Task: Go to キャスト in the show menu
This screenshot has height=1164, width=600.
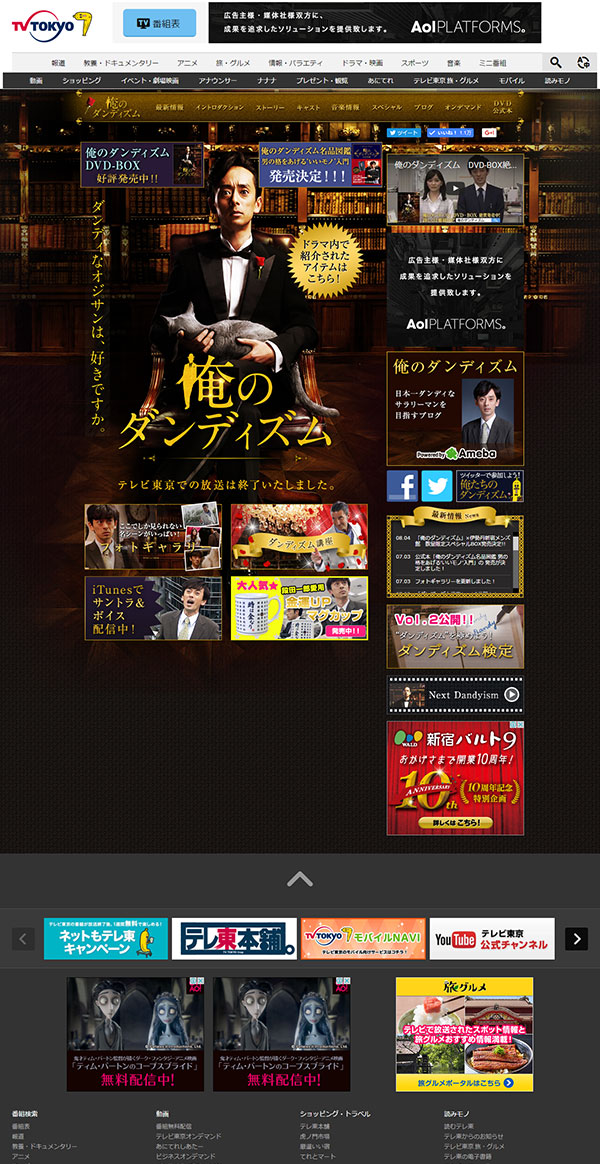Action: click(308, 105)
